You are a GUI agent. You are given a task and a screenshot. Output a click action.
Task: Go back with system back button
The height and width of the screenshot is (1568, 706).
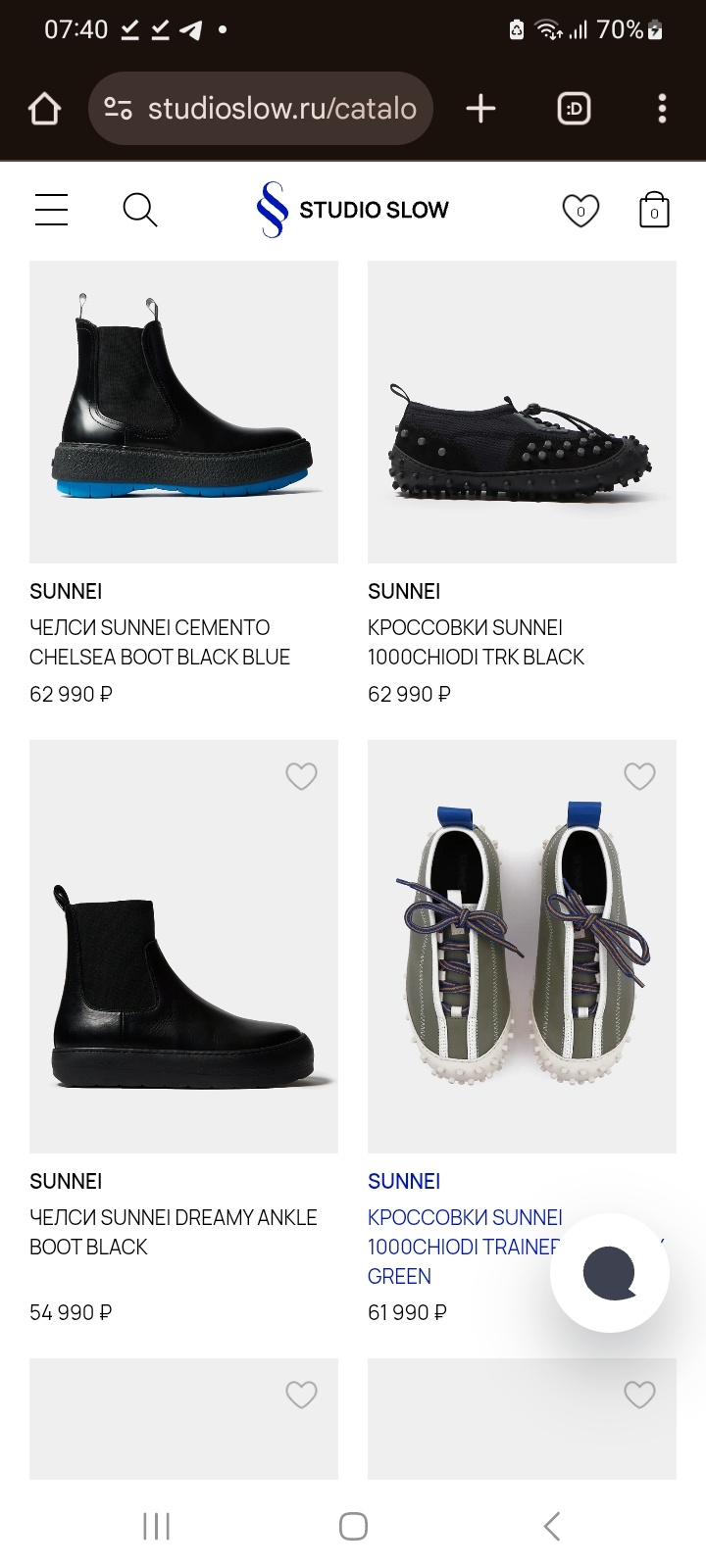pos(551,1526)
